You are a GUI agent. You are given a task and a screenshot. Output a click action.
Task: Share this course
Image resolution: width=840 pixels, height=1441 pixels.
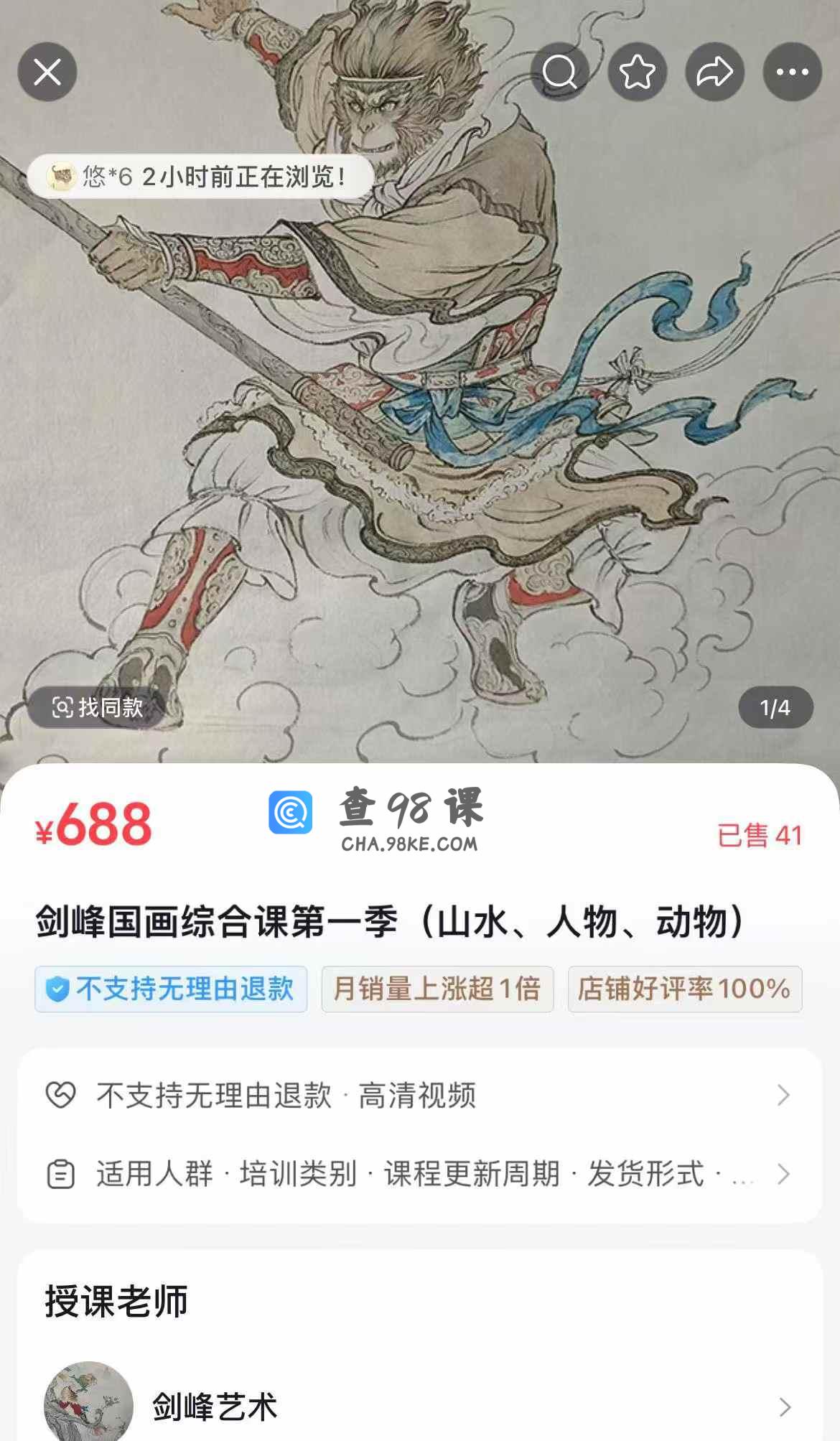[715, 72]
